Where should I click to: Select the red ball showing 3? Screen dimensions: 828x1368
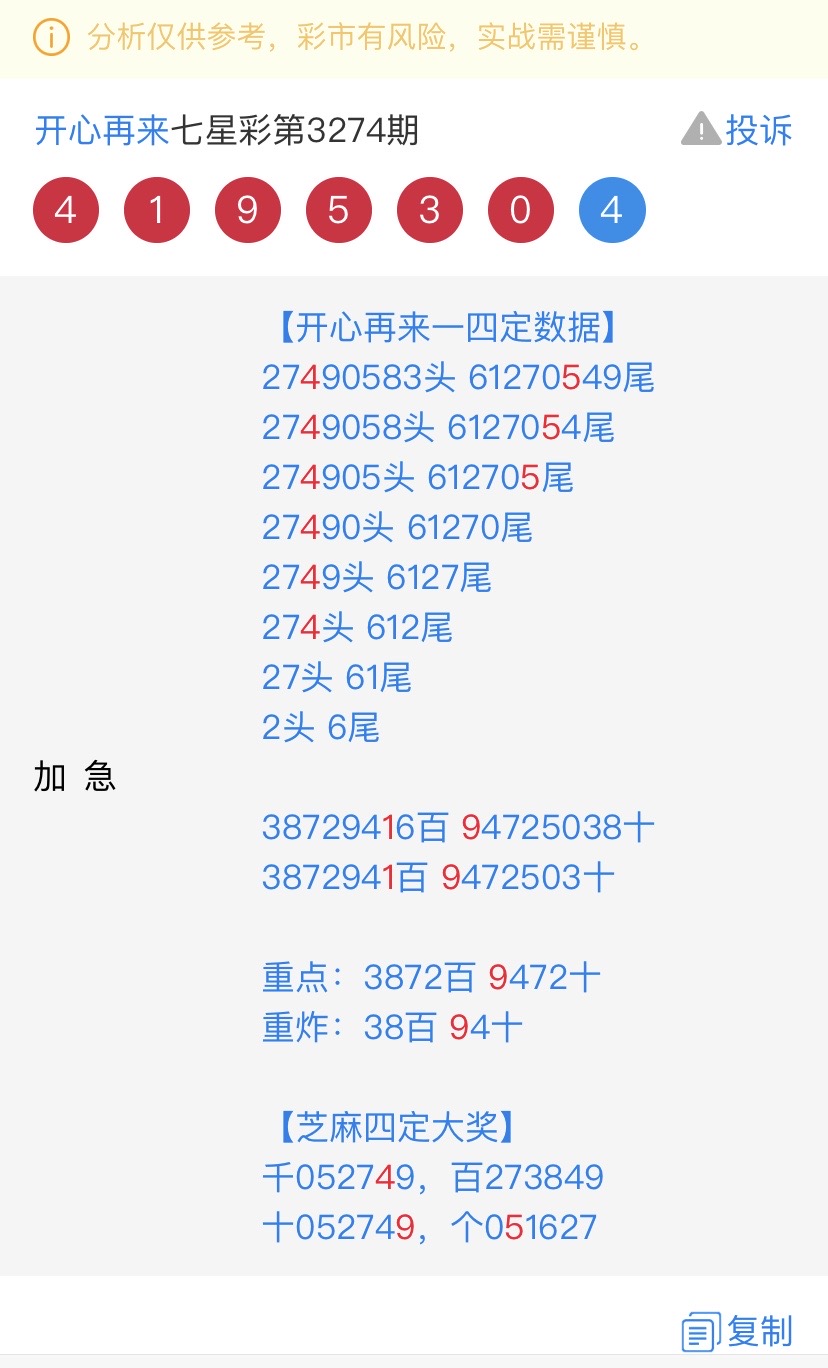[x=429, y=209]
